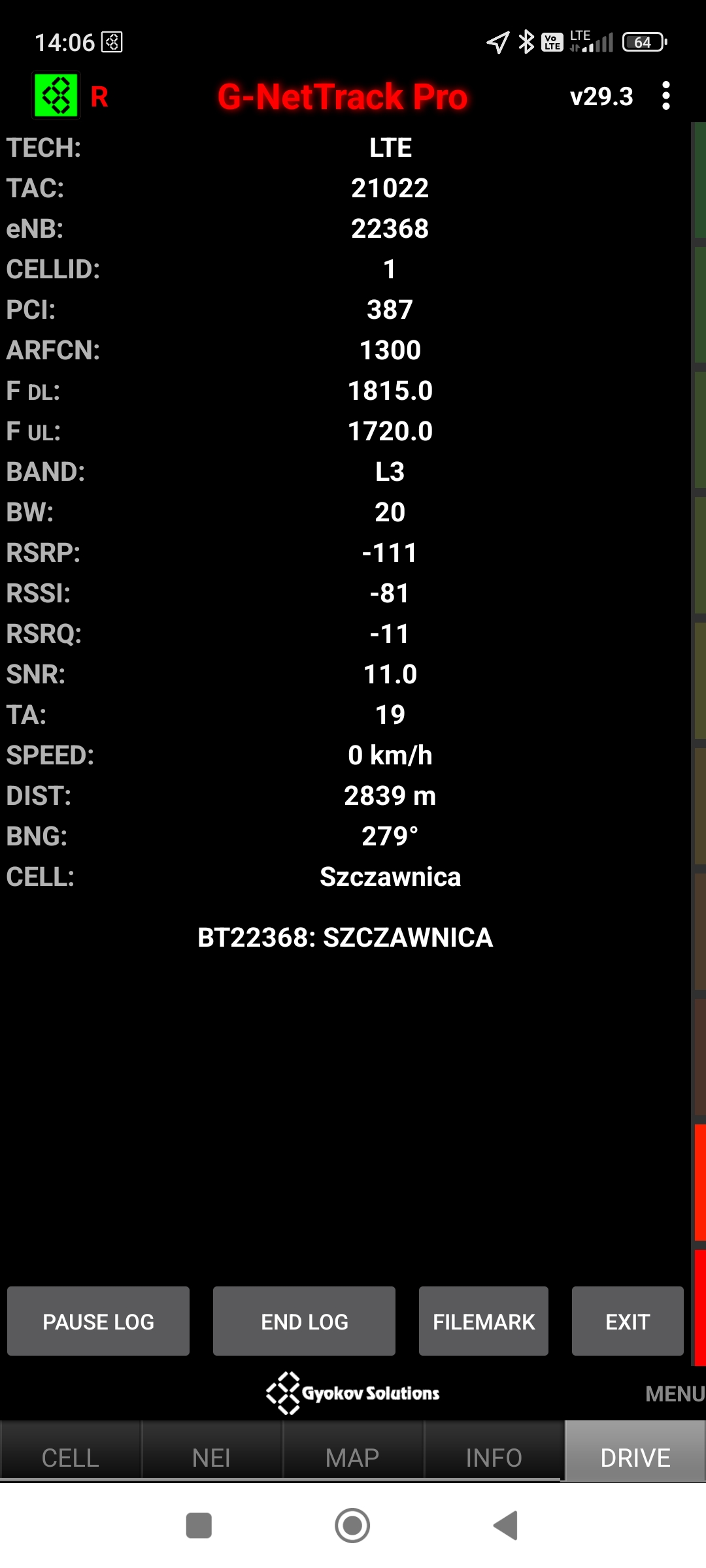This screenshot has height=1568, width=706.
Task: Switch to the NEI tab
Action: point(211,1457)
